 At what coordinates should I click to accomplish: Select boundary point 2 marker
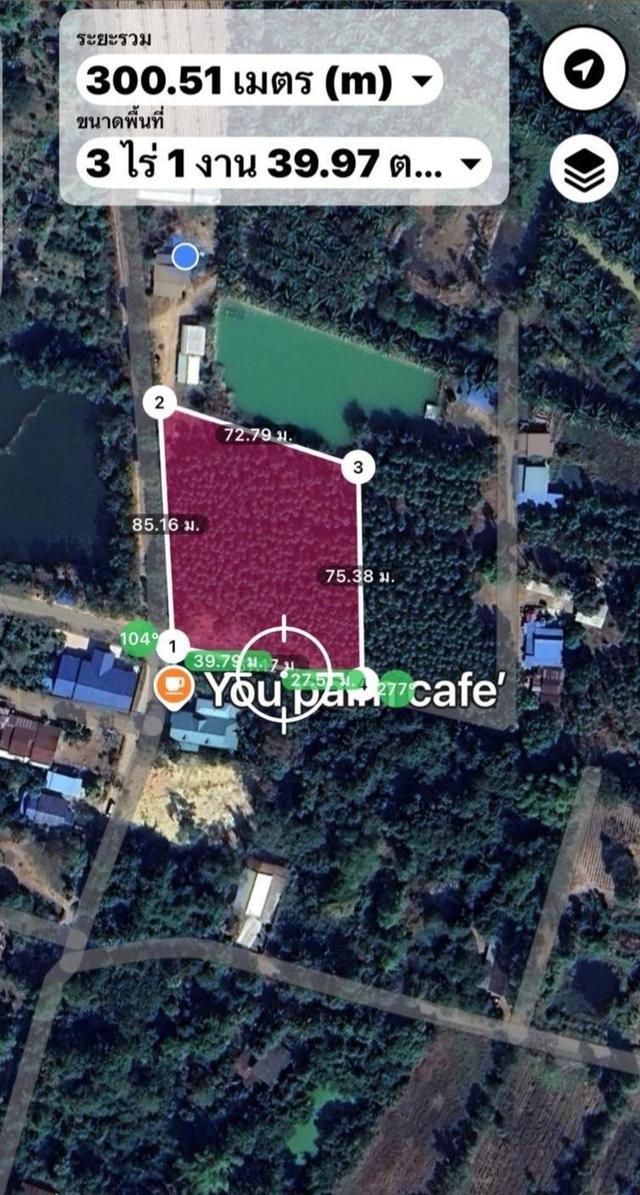(x=159, y=403)
